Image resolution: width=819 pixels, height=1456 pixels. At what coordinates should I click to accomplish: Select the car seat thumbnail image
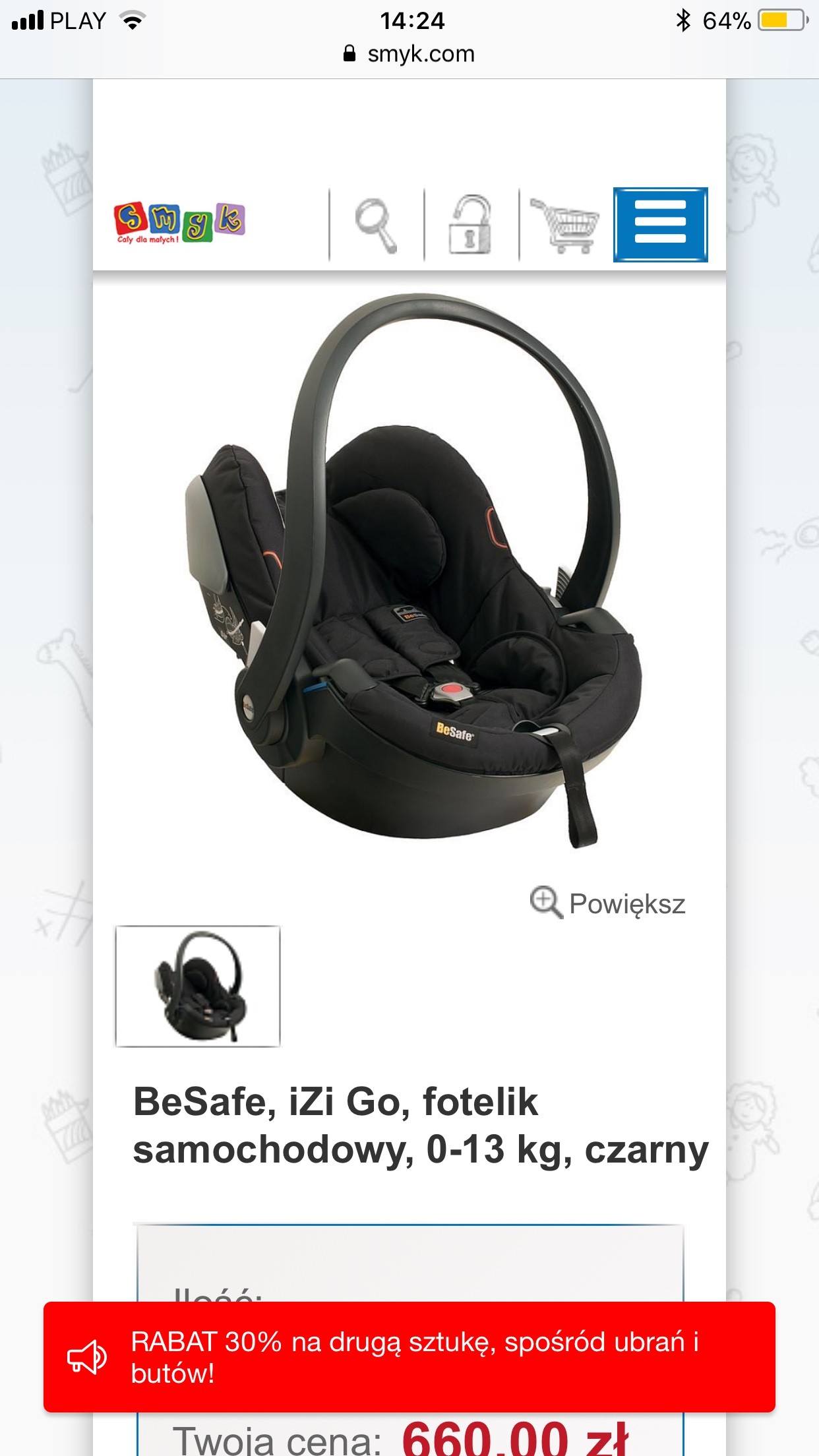pyautogui.click(x=198, y=986)
